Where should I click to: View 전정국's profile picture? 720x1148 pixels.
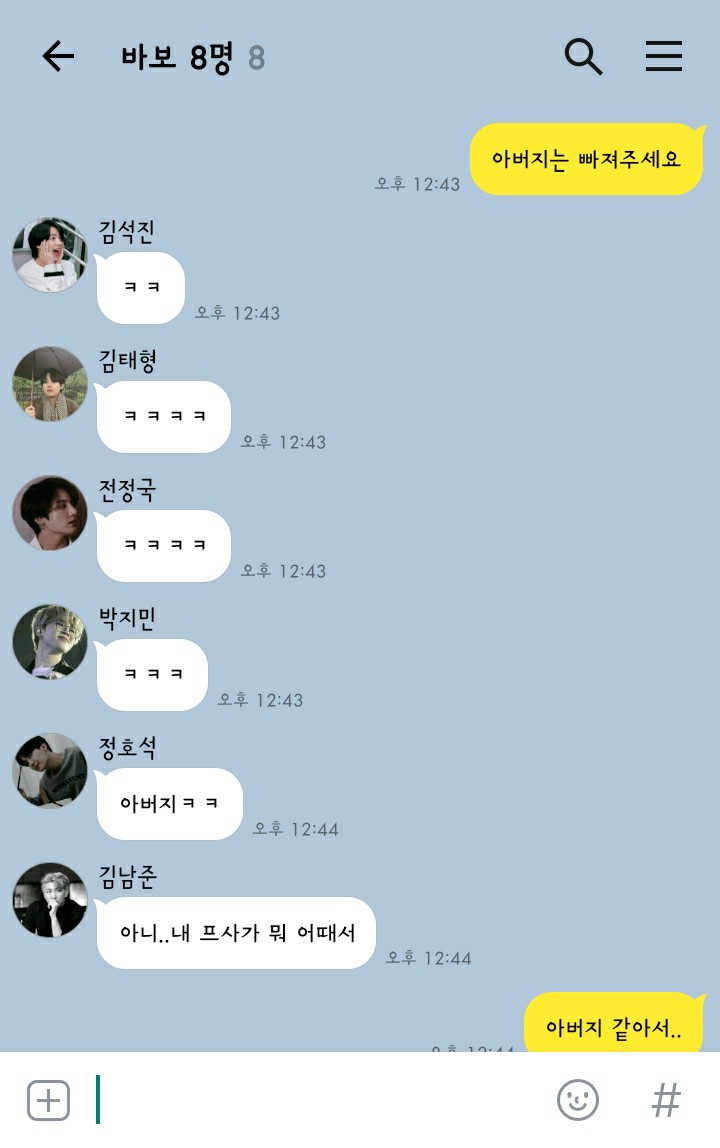[x=50, y=513]
